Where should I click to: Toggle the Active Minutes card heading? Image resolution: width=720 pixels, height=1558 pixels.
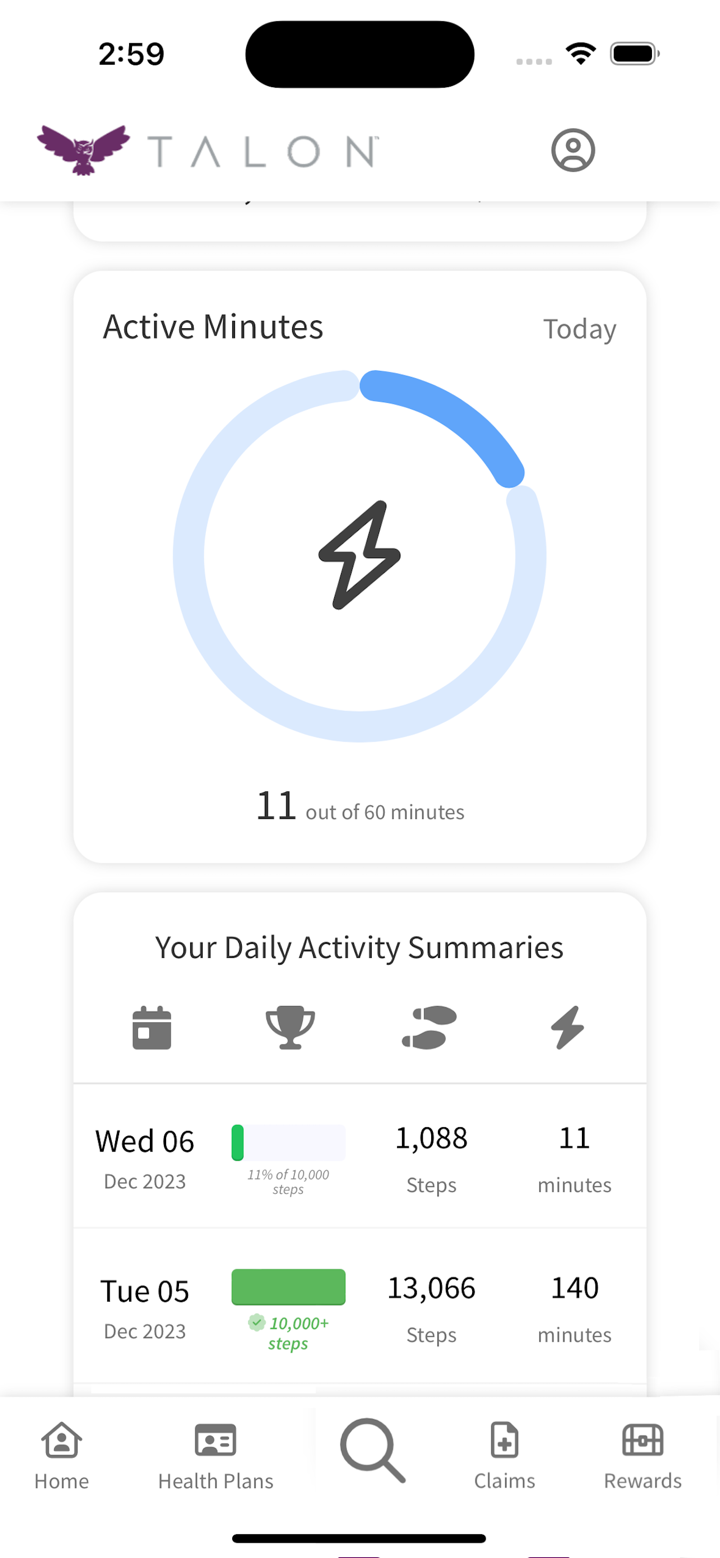(213, 326)
